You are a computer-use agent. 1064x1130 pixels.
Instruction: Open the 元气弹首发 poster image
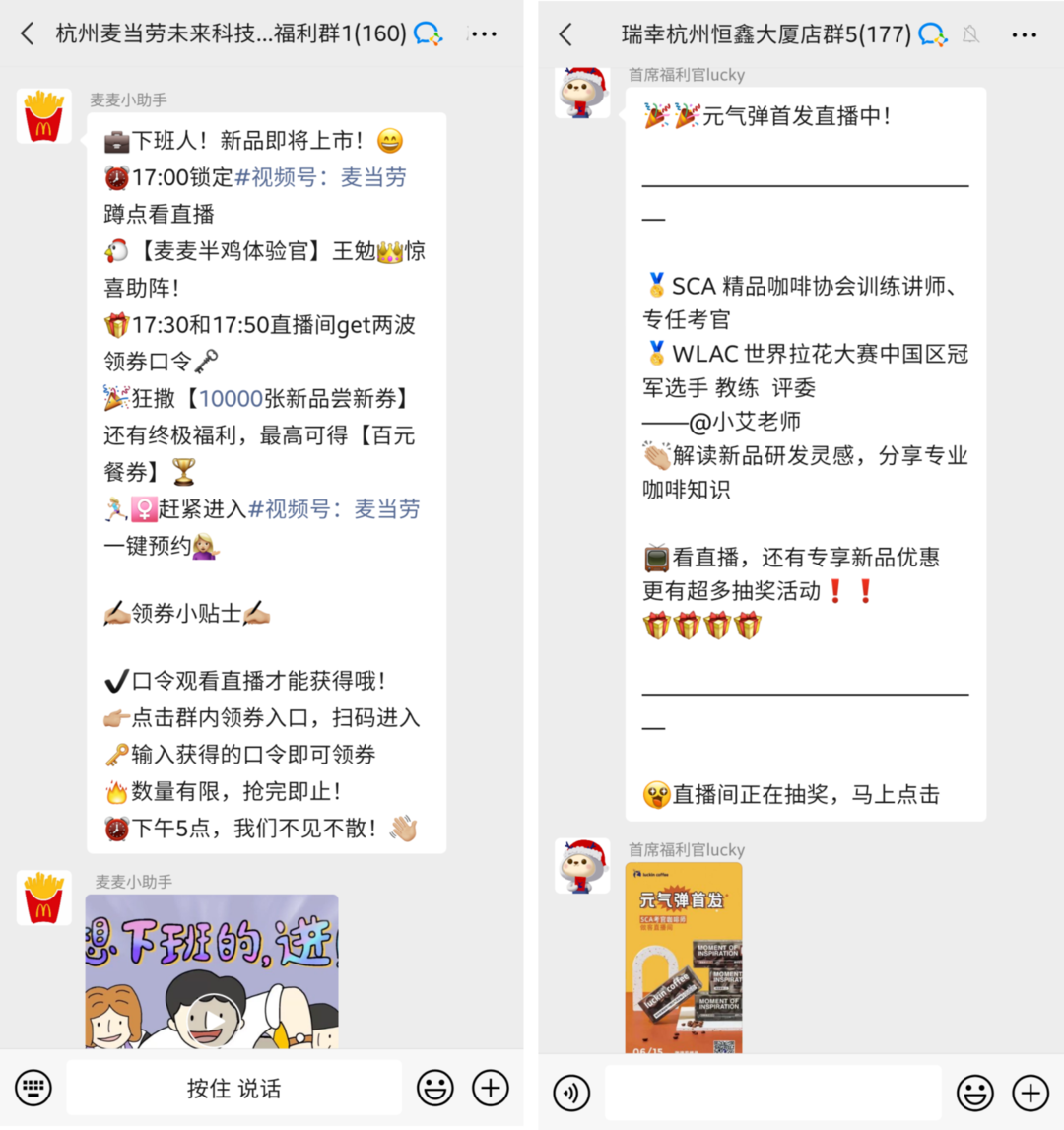tap(684, 958)
